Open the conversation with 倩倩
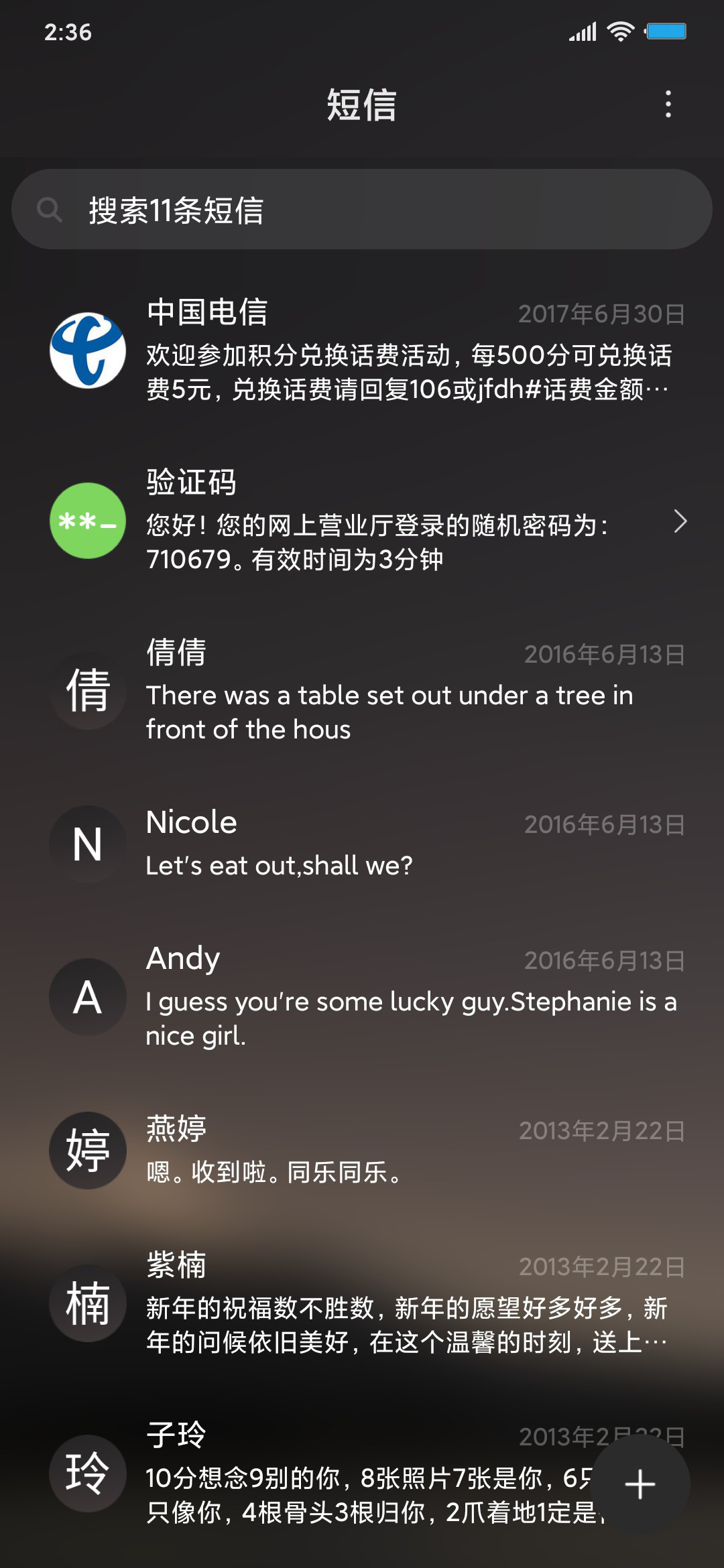724x1568 pixels. [x=362, y=691]
